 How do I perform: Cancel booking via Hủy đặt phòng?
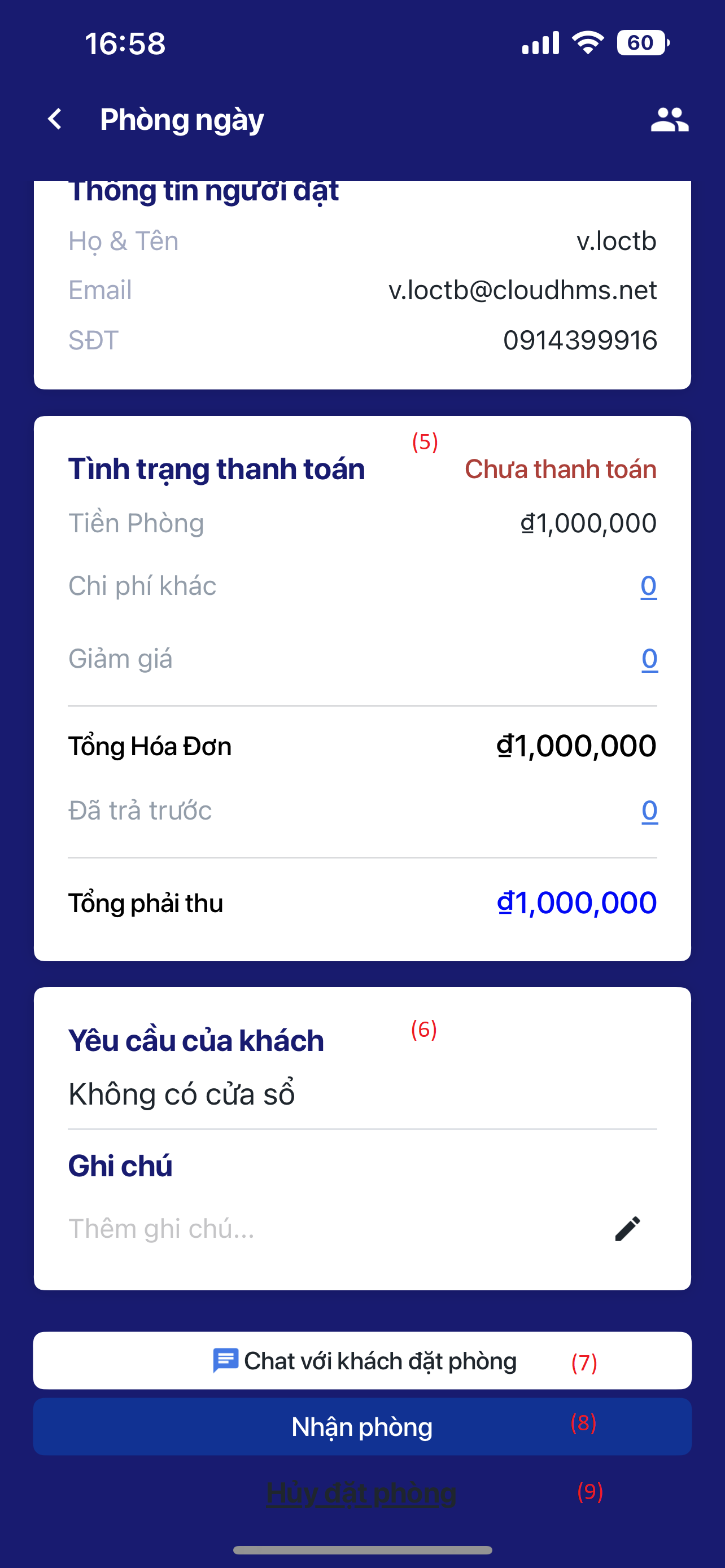(361, 1493)
